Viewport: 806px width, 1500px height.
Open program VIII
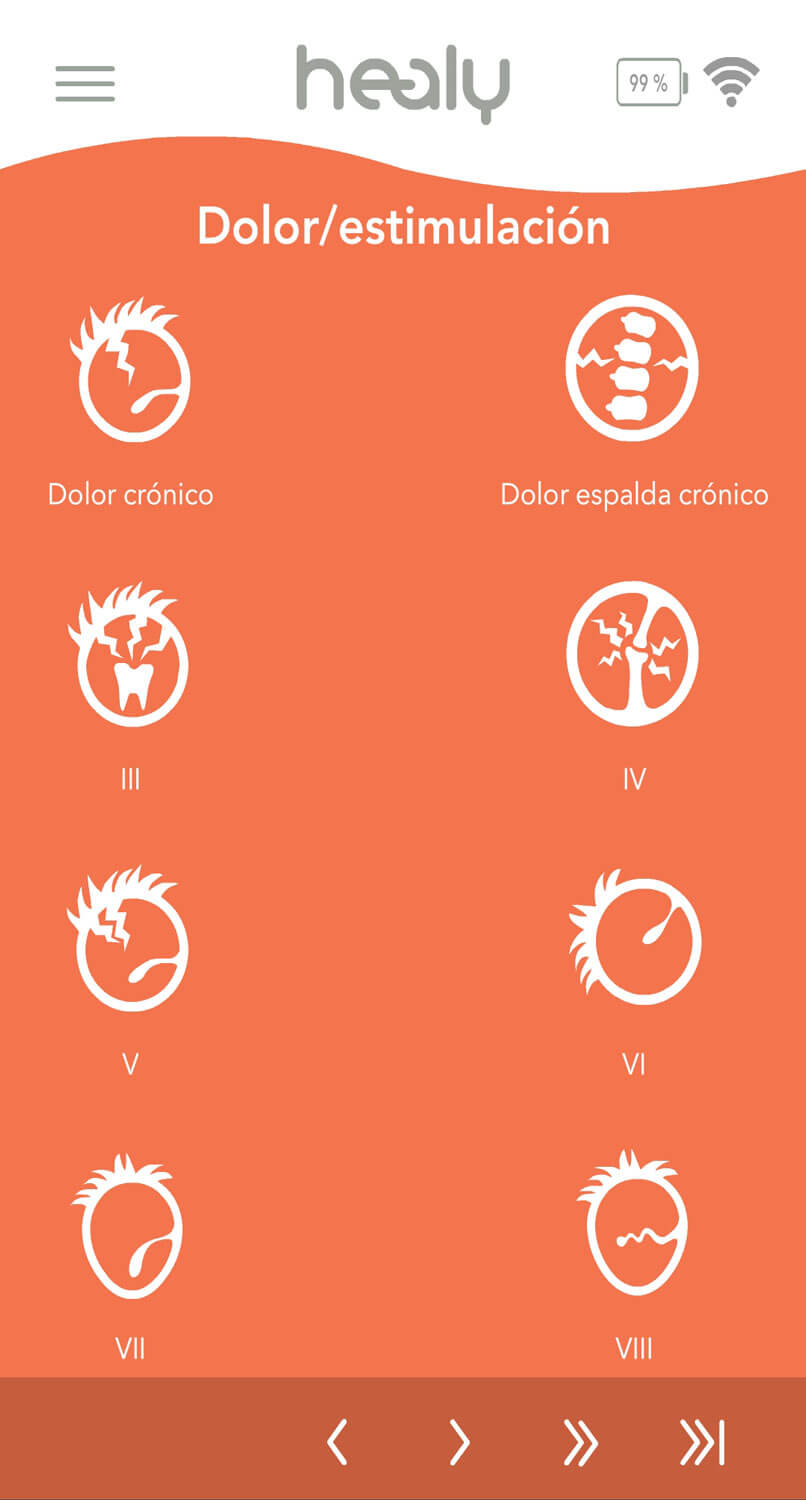(x=634, y=1224)
